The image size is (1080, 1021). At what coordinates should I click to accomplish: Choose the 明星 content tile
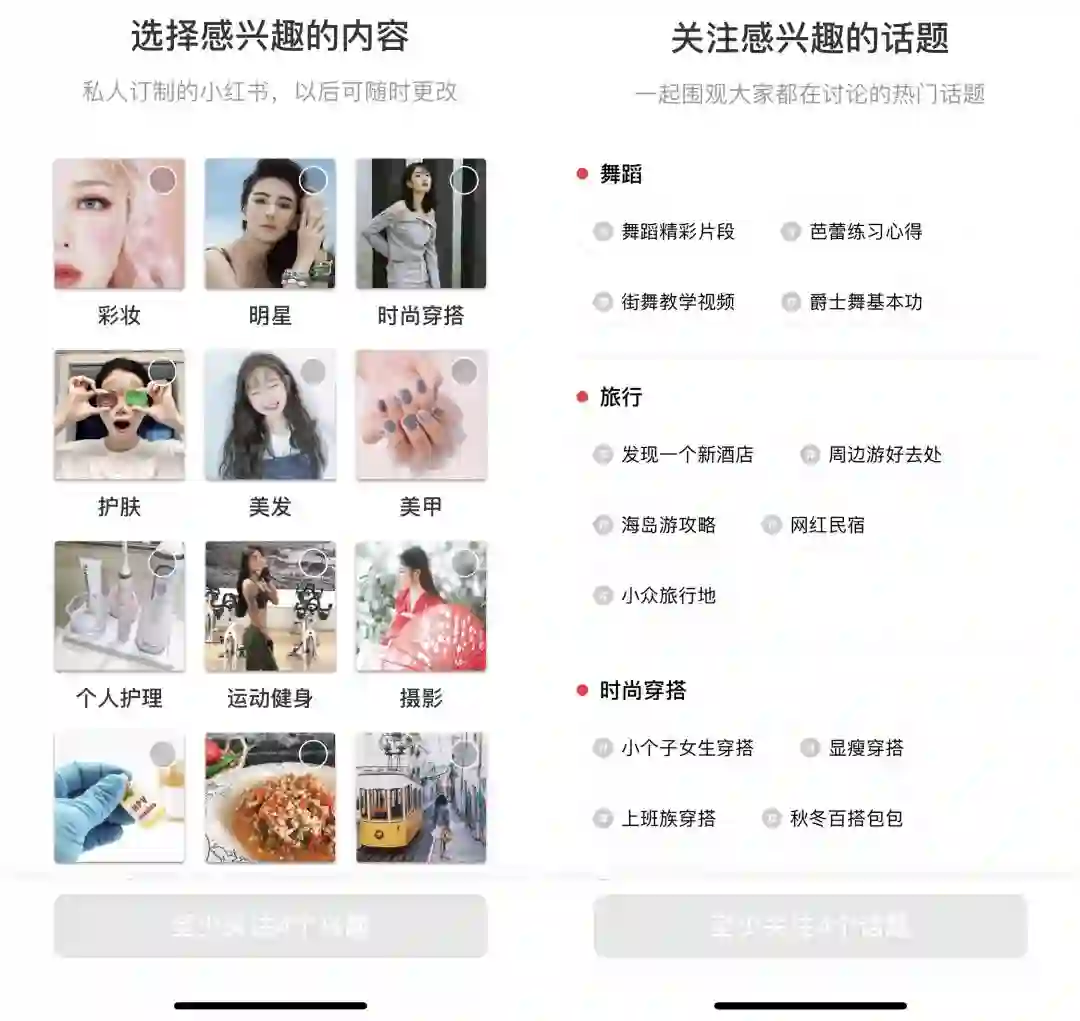pyautogui.click(x=270, y=224)
